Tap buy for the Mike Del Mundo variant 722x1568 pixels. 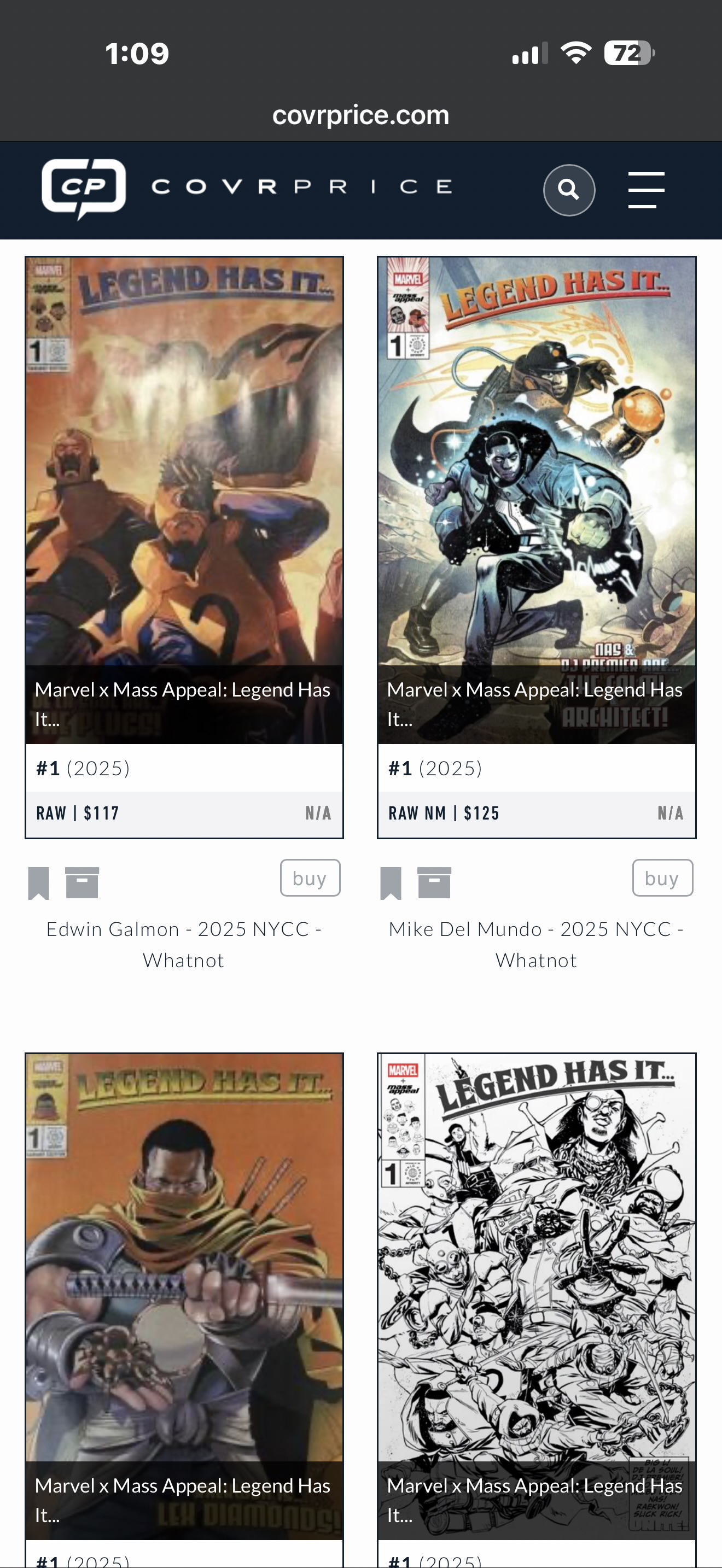point(662,877)
